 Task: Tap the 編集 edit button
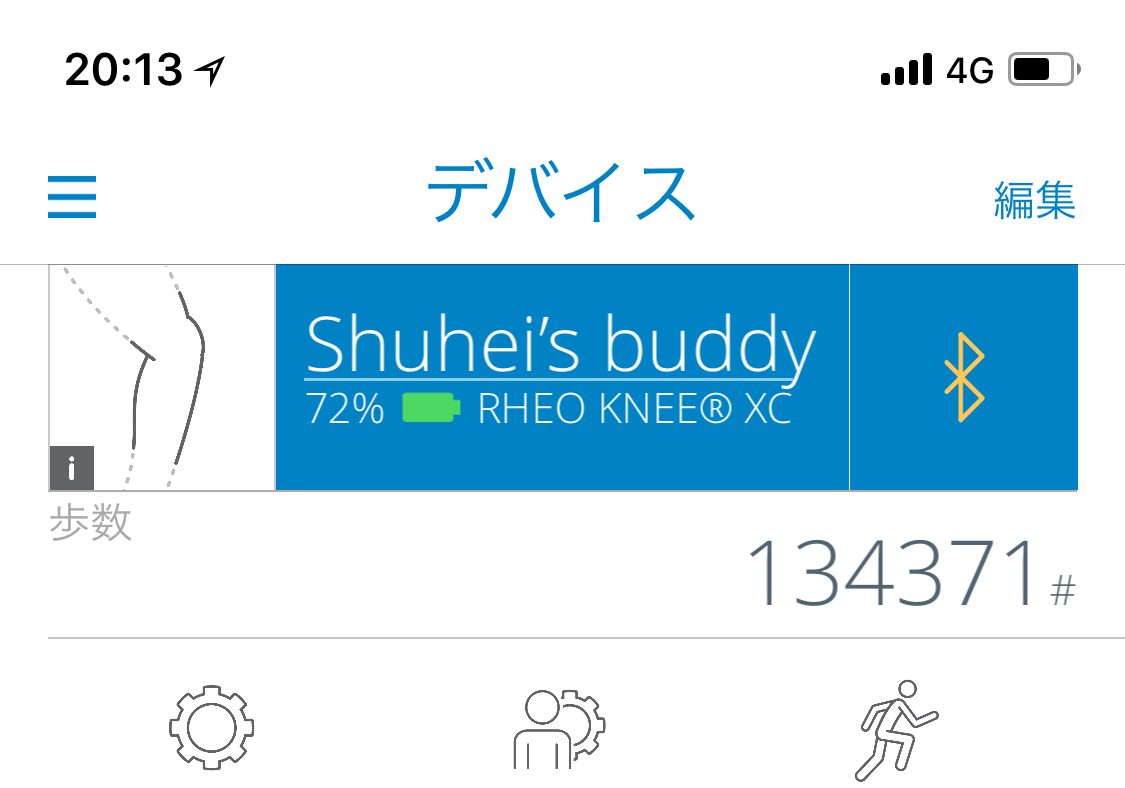[1034, 200]
